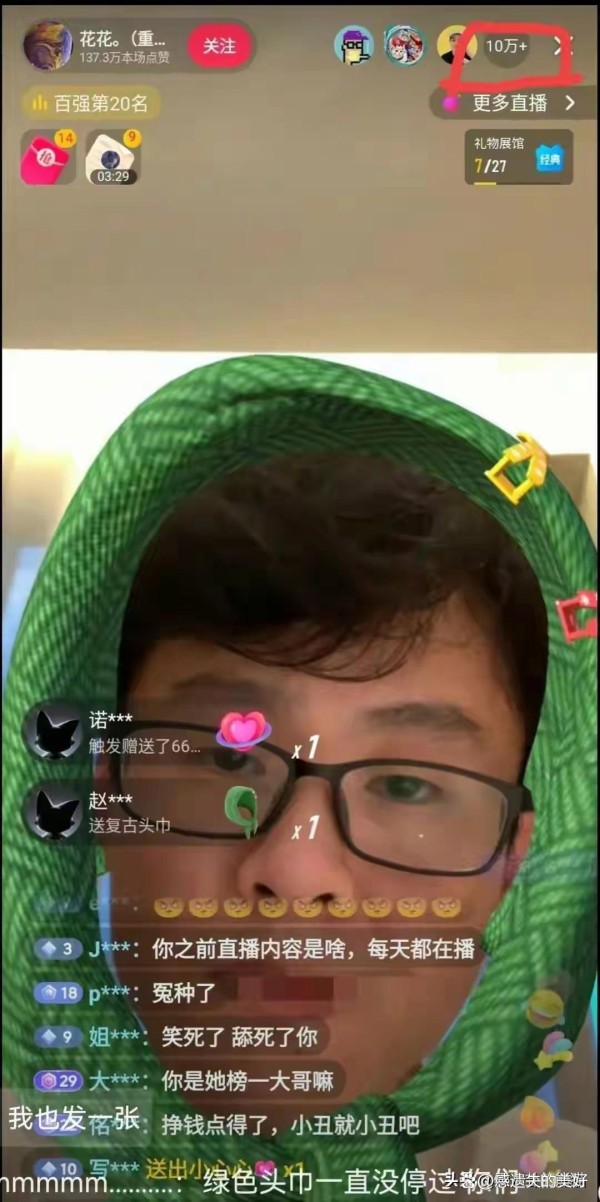Viewport: 600px width, 1202px height.
Task: Tap the first viewer avatar wearing purple cap
Action: (x=353, y=46)
